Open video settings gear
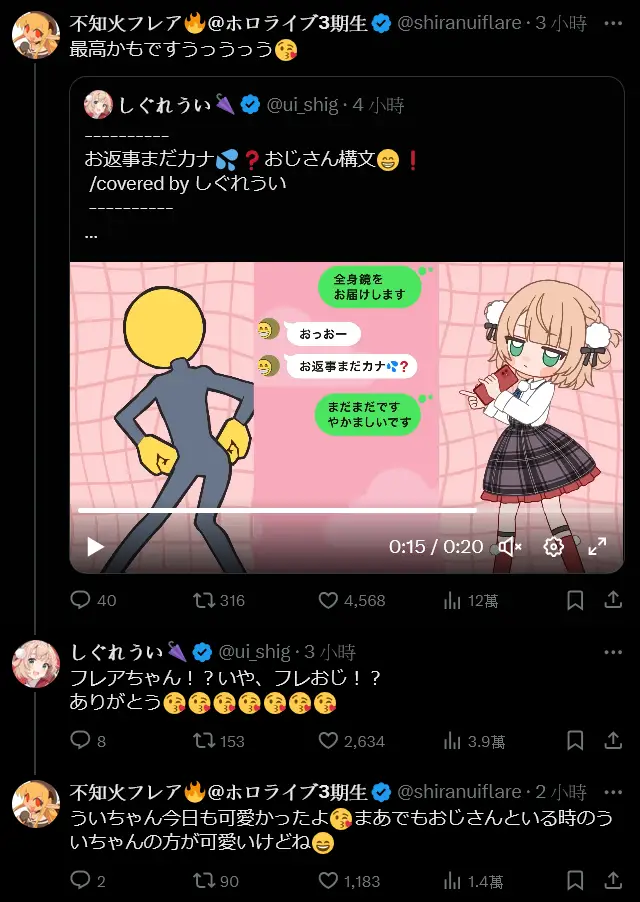This screenshot has height=902, width=640. (553, 546)
